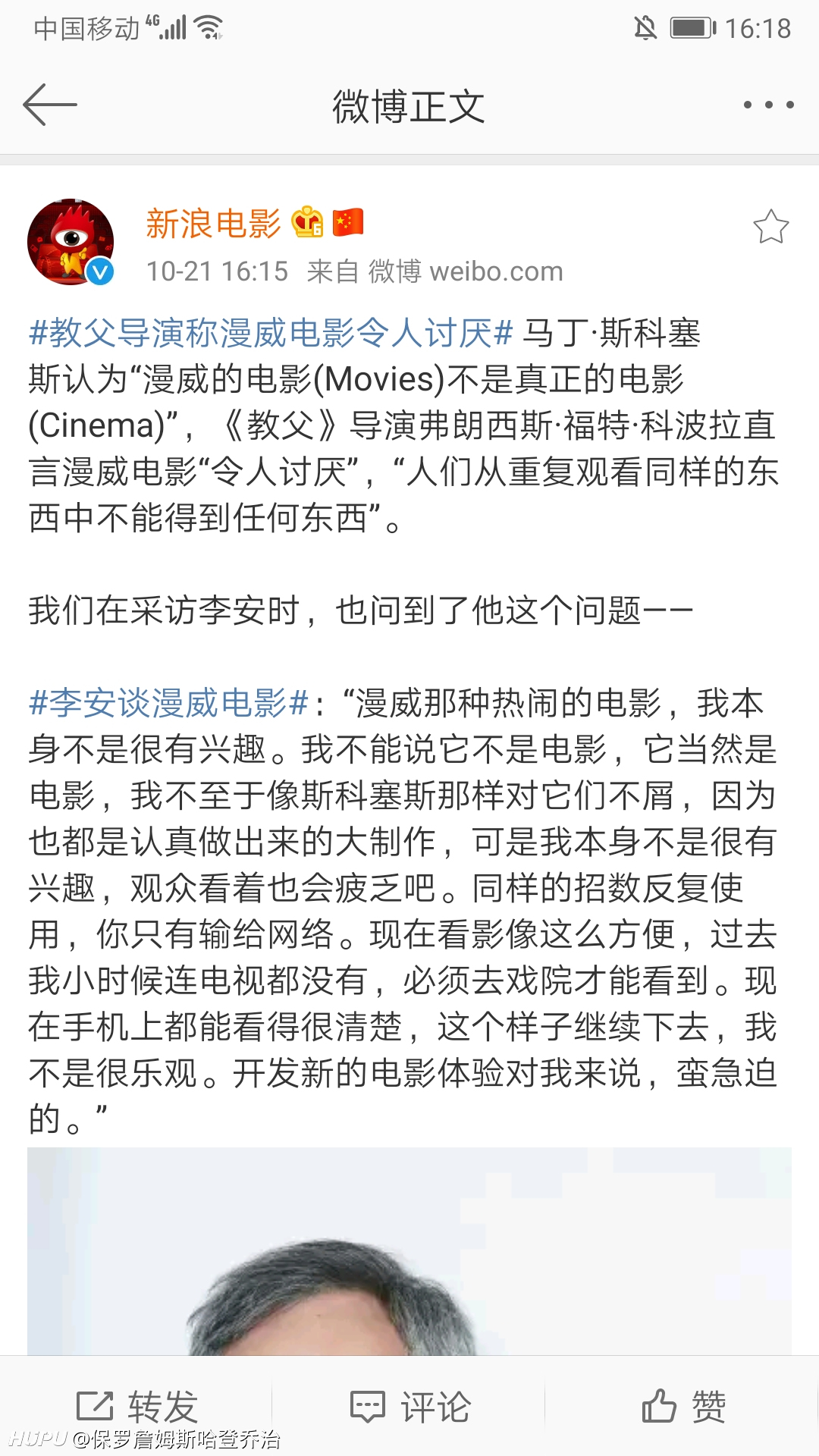Go back using the top-left arrow

(x=50, y=105)
